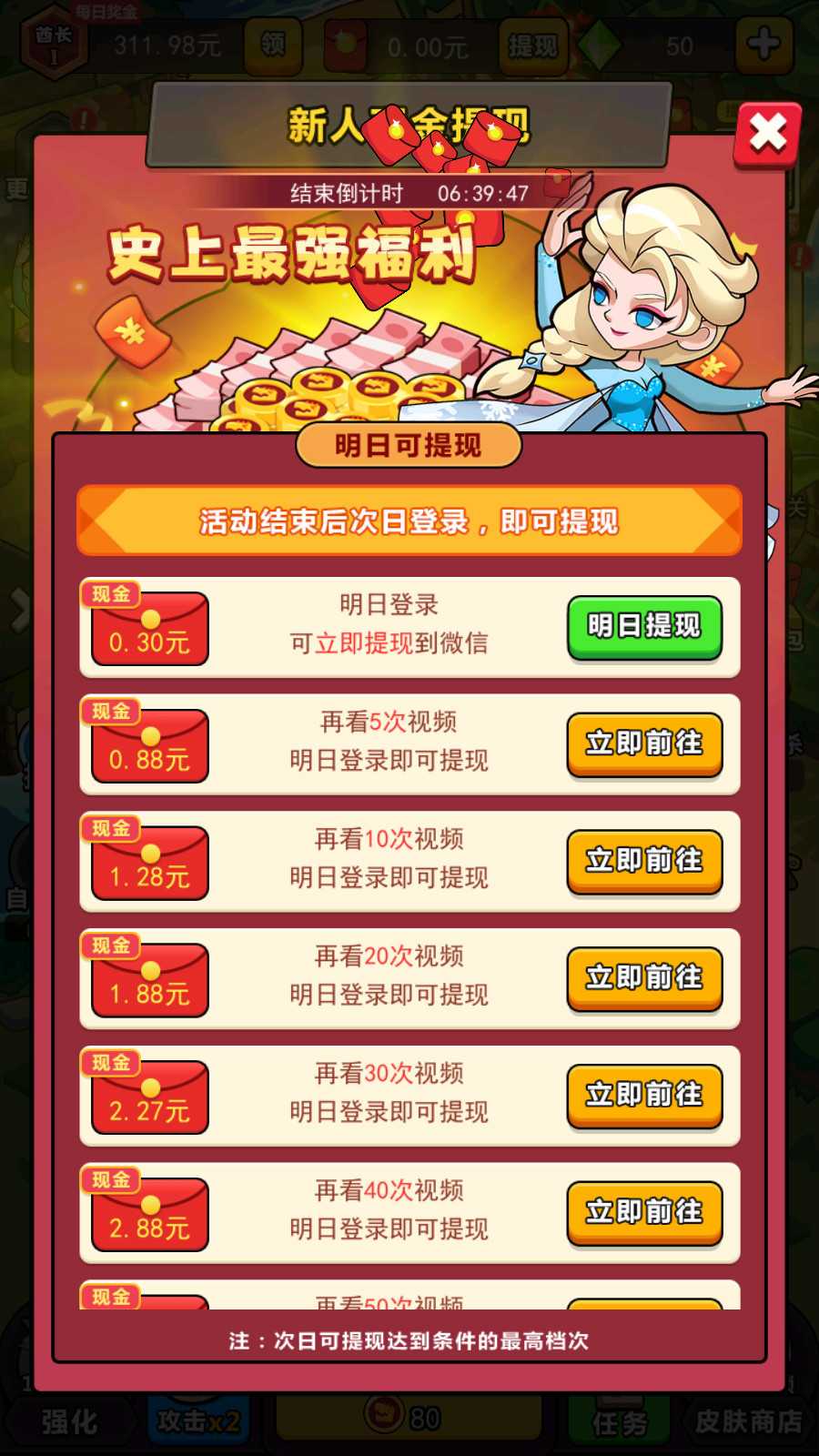This screenshot has width=819, height=1456.
Task: Close the newcomer cash withdrawal popup
Action: (767, 135)
